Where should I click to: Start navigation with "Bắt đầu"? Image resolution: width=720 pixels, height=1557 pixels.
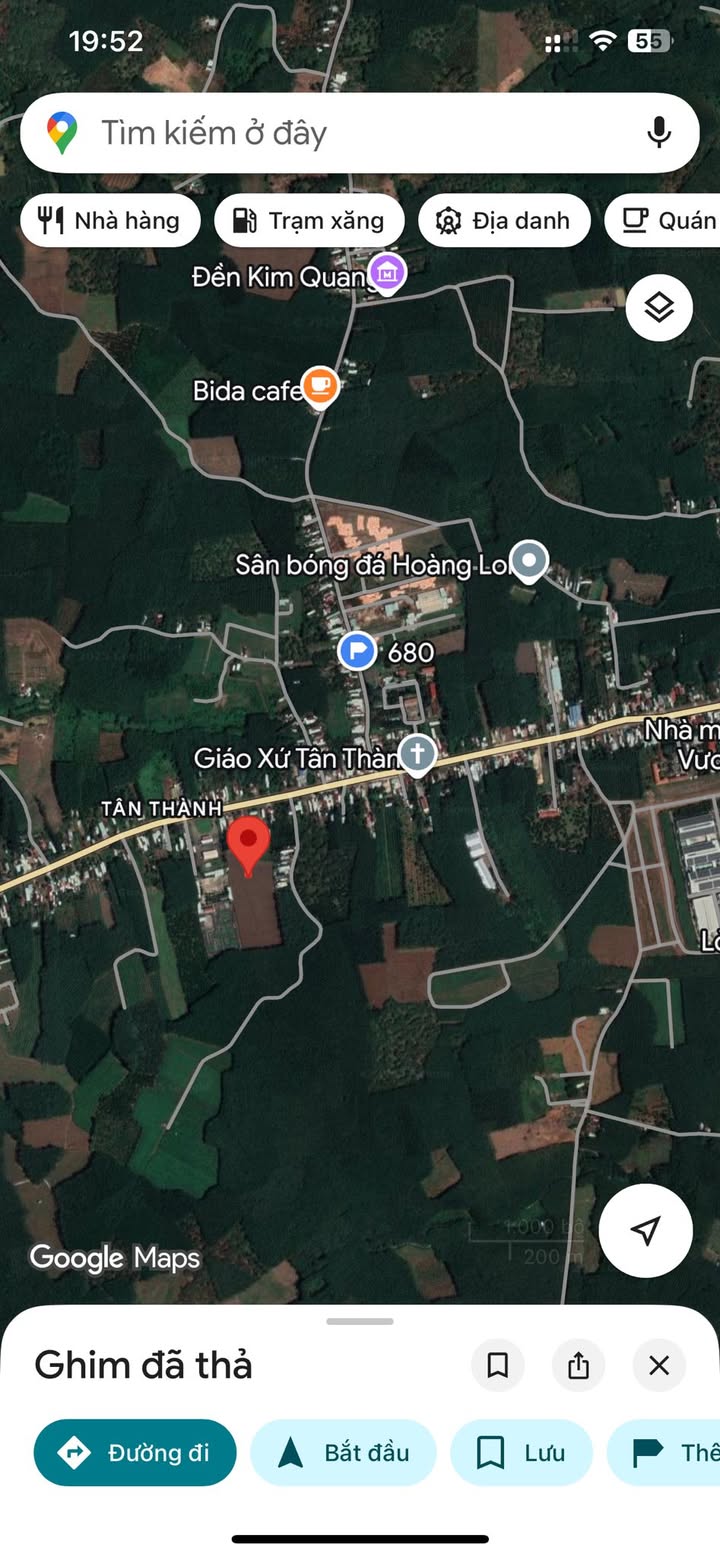[x=343, y=1452]
